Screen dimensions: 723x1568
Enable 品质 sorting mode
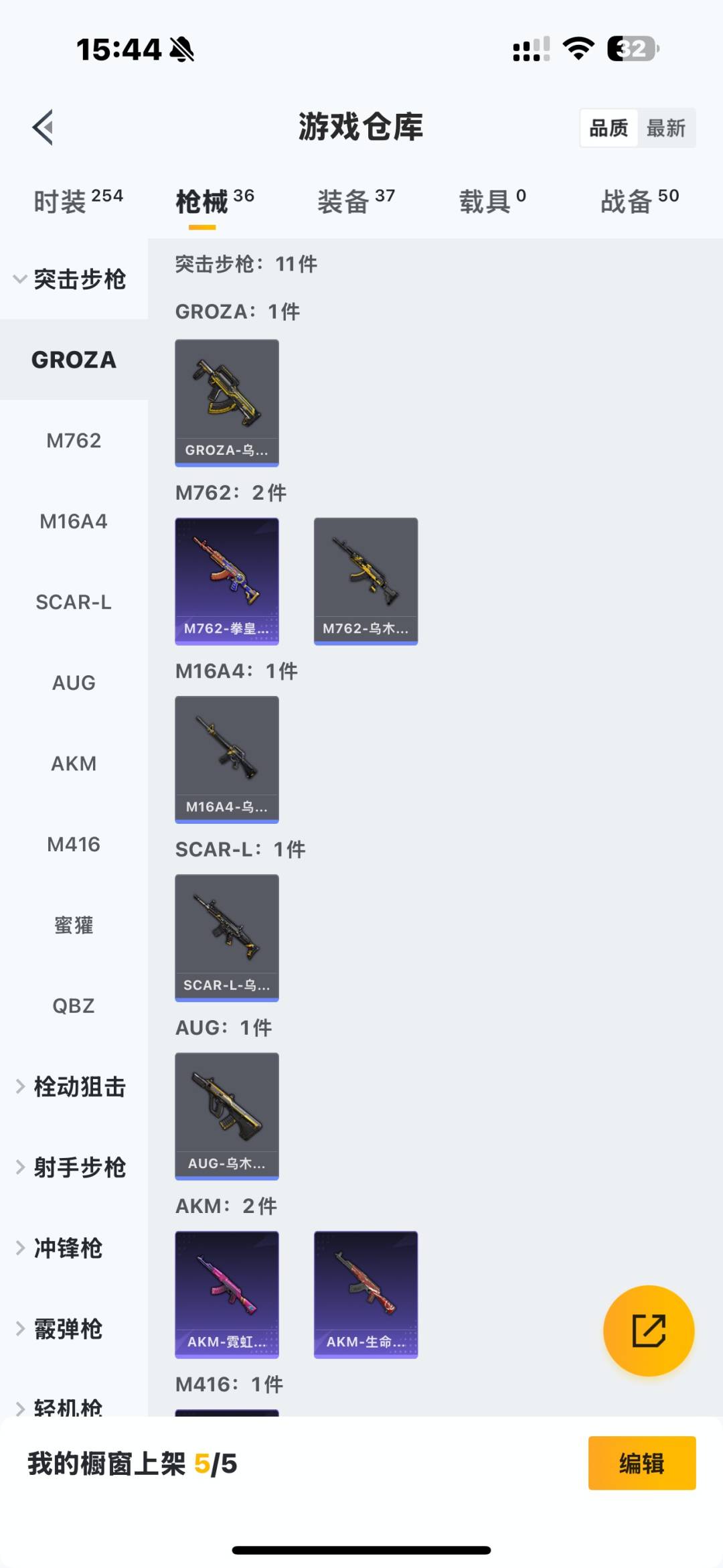[608, 127]
